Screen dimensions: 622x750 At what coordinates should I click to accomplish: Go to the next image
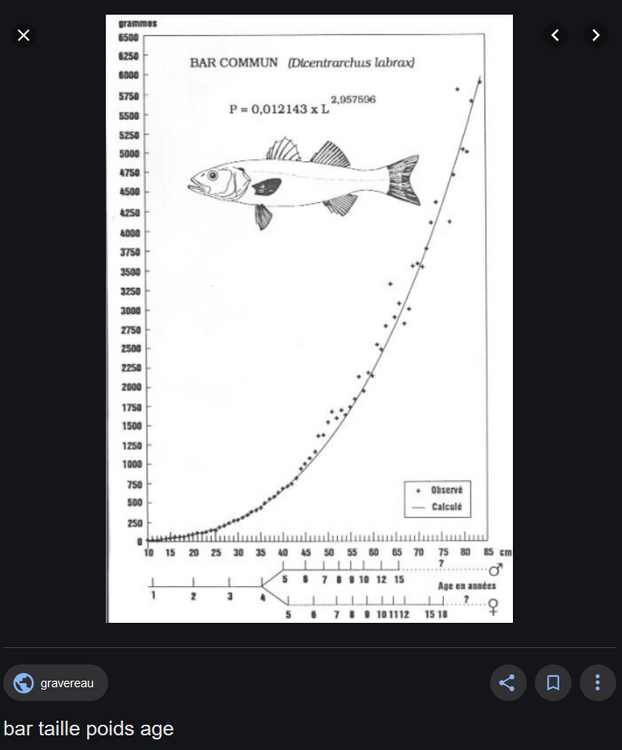click(596, 35)
